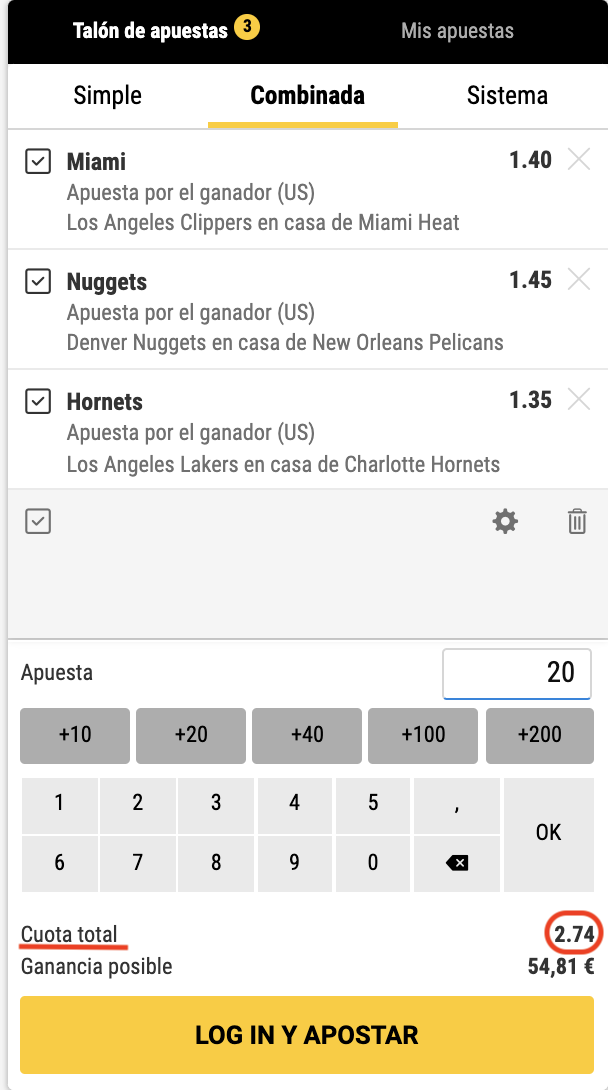Open the bet slip settings gear

pos(505,521)
